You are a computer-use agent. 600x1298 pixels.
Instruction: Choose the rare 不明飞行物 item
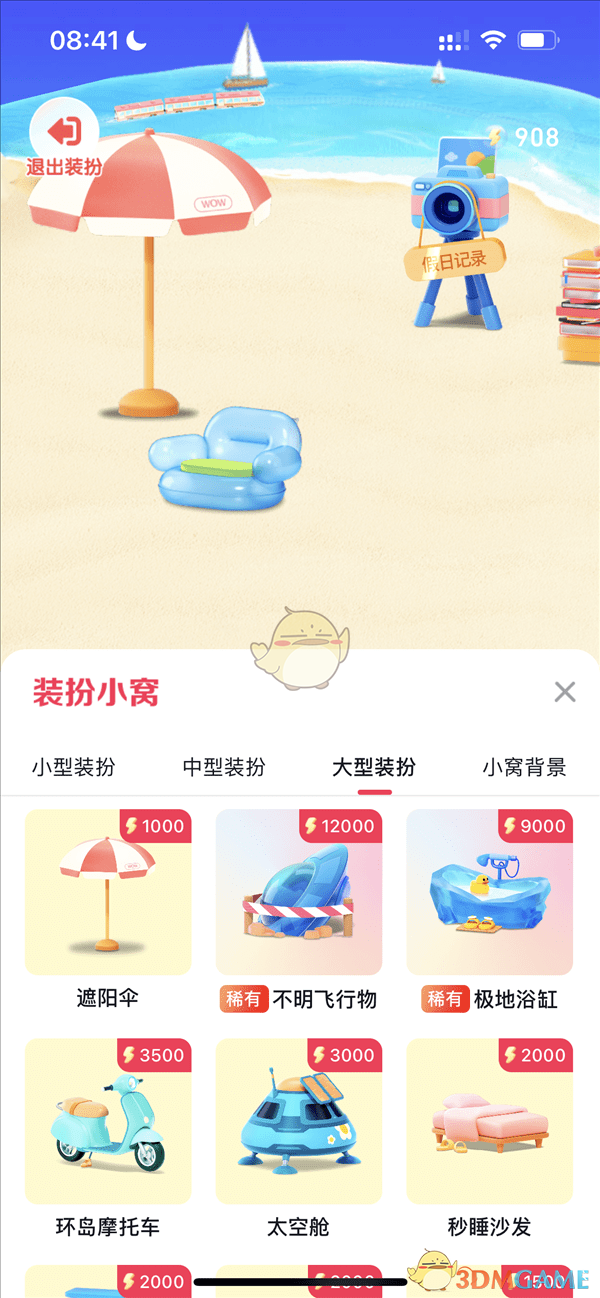[299, 892]
